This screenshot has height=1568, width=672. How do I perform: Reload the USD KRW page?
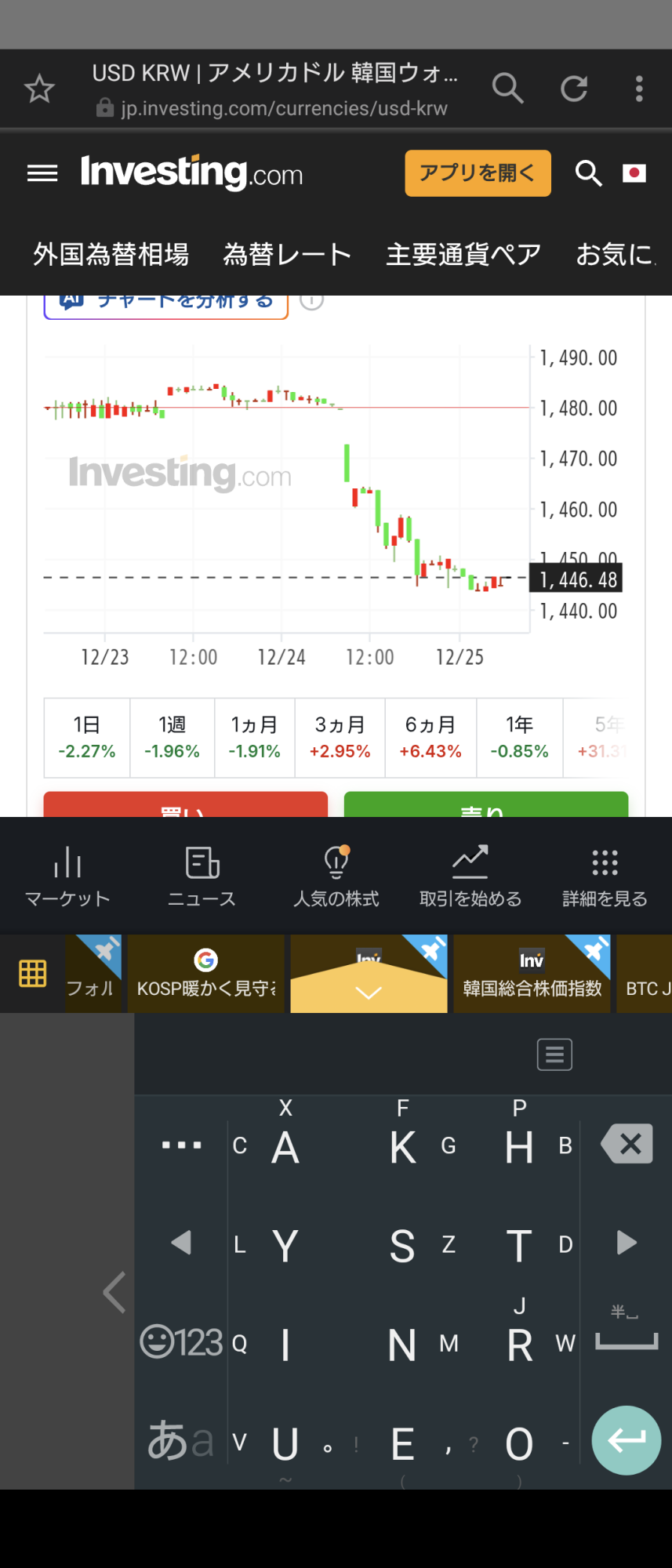tap(574, 89)
